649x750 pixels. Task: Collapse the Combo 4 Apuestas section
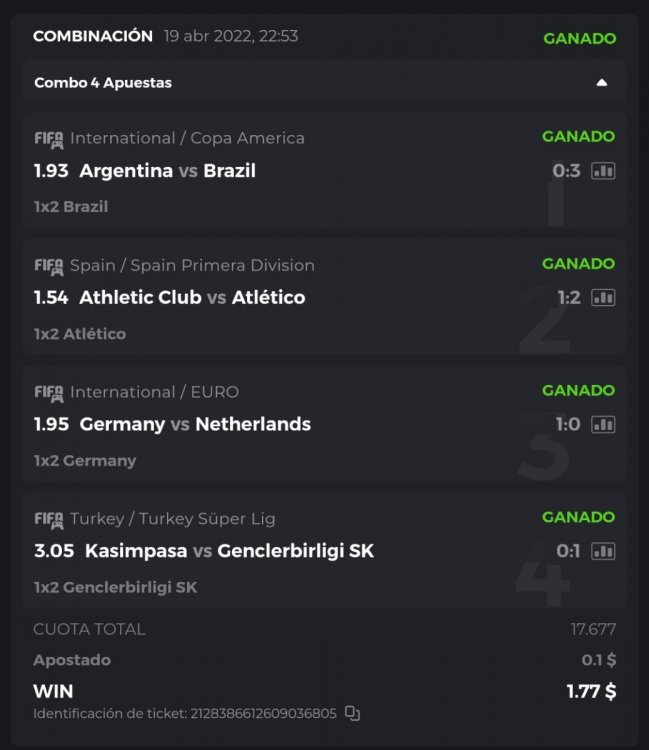602,83
